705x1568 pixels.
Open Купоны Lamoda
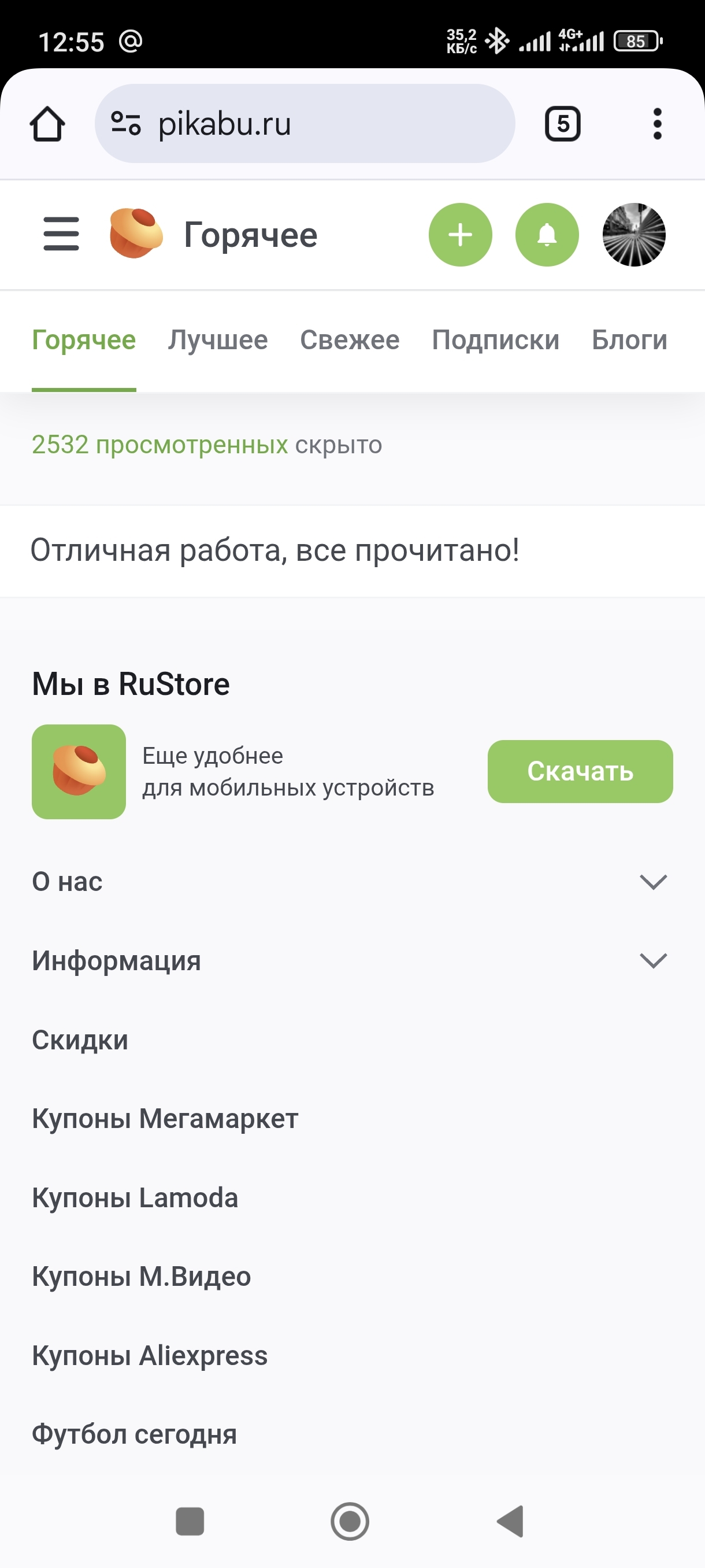click(135, 1198)
